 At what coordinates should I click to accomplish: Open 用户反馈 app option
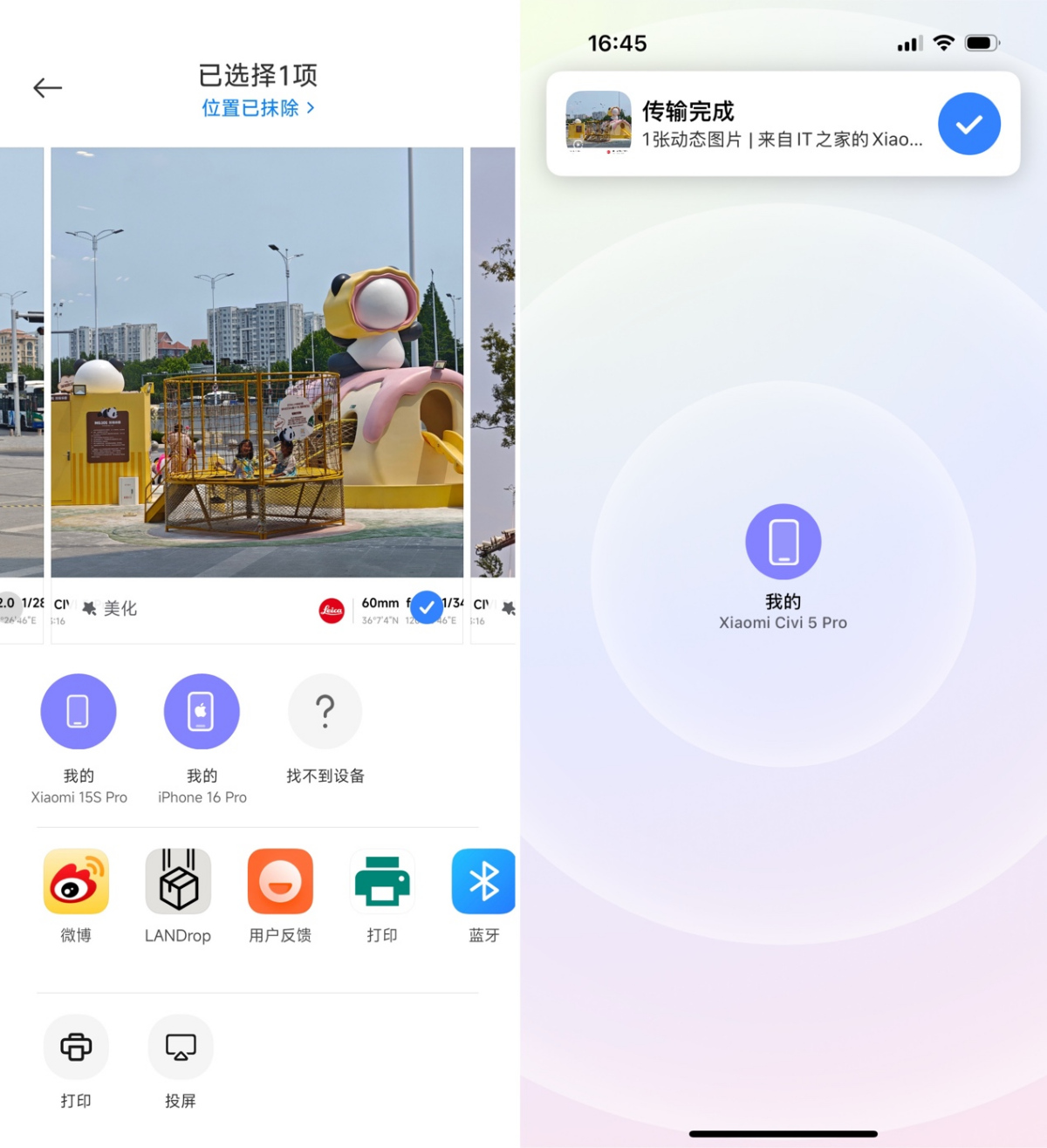point(280,882)
